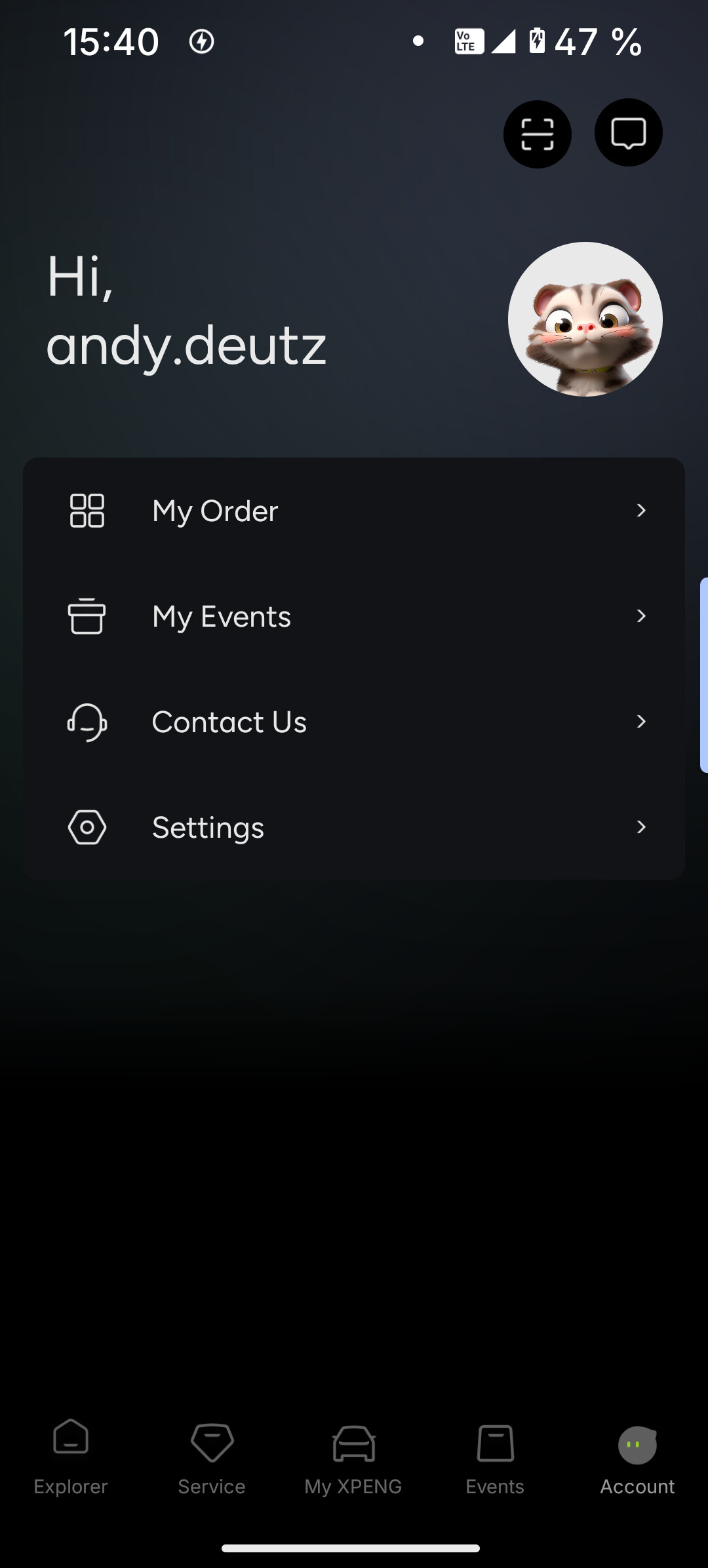Tap the cat profile avatar
This screenshot has width=708, height=1568.
[x=585, y=319]
